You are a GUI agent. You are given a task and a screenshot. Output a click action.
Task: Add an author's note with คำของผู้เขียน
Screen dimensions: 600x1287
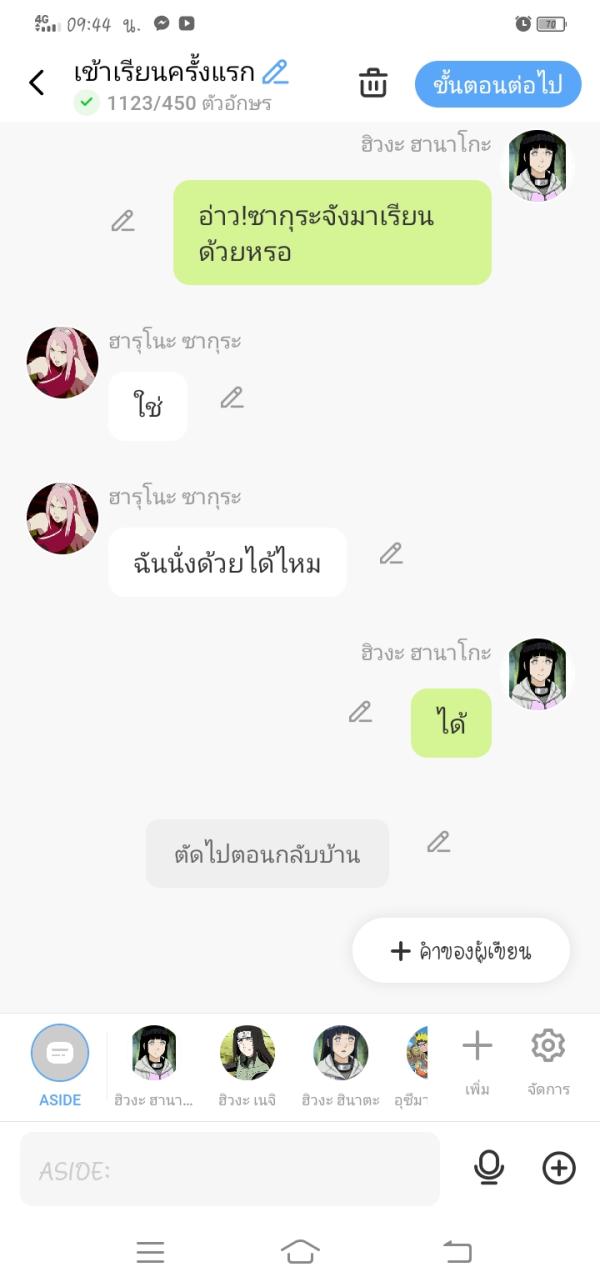(x=461, y=950)
